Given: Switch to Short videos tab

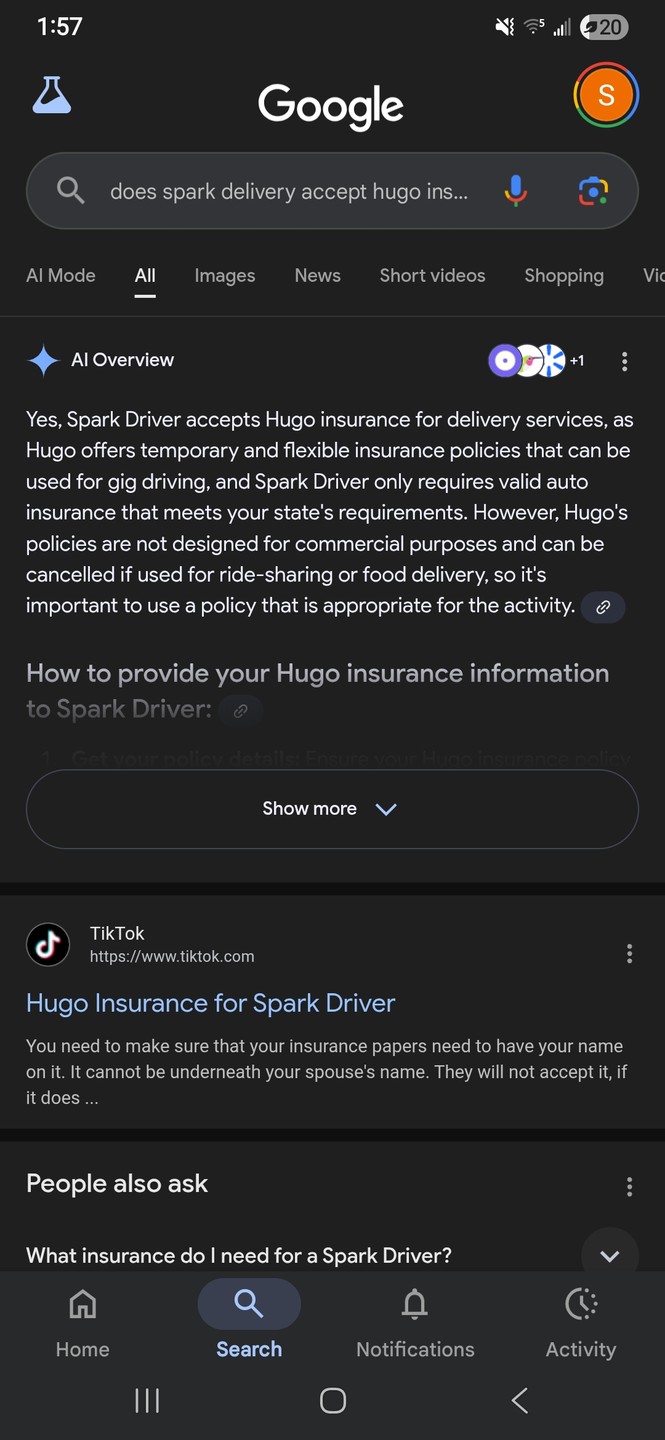Looking at the screenshot, I should [x=432, y=275].
